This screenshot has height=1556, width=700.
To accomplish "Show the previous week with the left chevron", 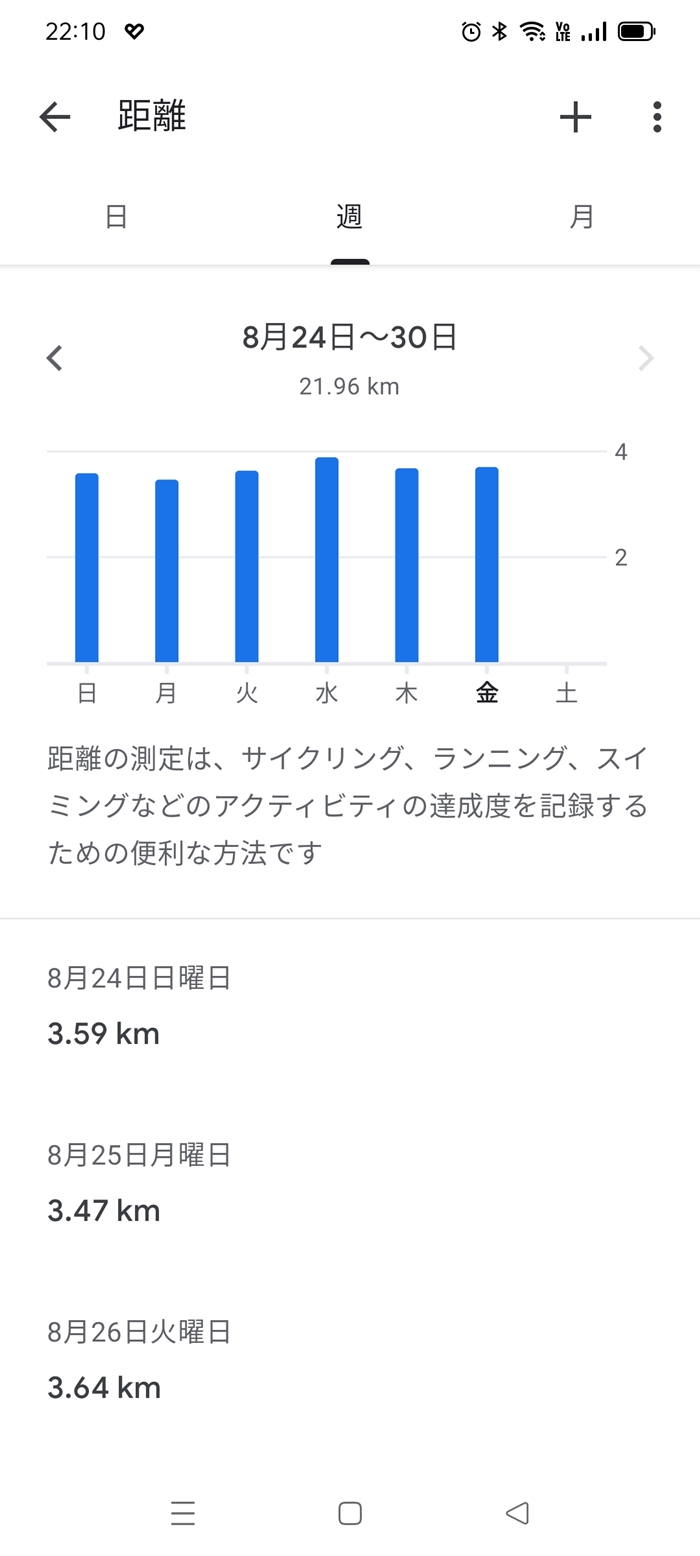I will [55, 358].
